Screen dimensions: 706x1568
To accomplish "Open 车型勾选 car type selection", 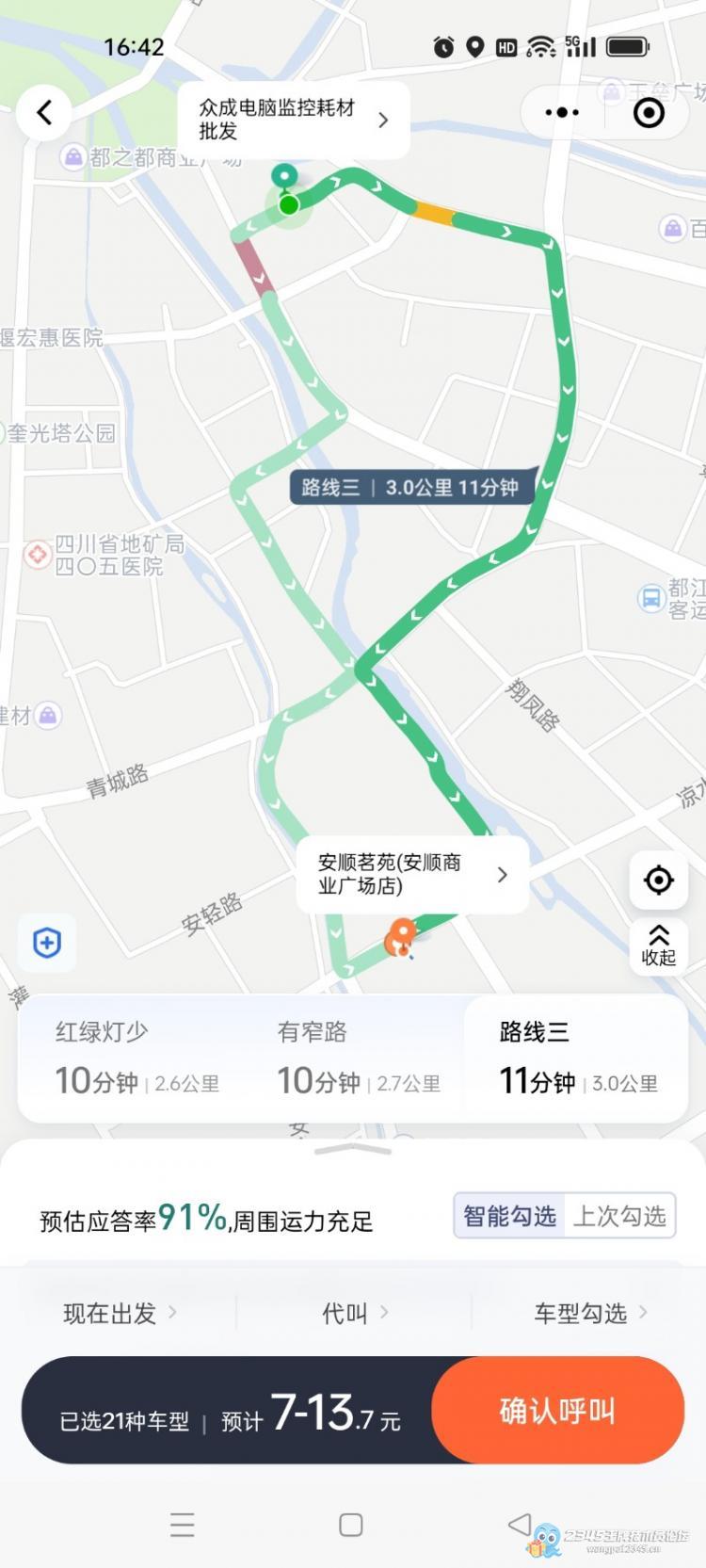I will (589, 1313).
